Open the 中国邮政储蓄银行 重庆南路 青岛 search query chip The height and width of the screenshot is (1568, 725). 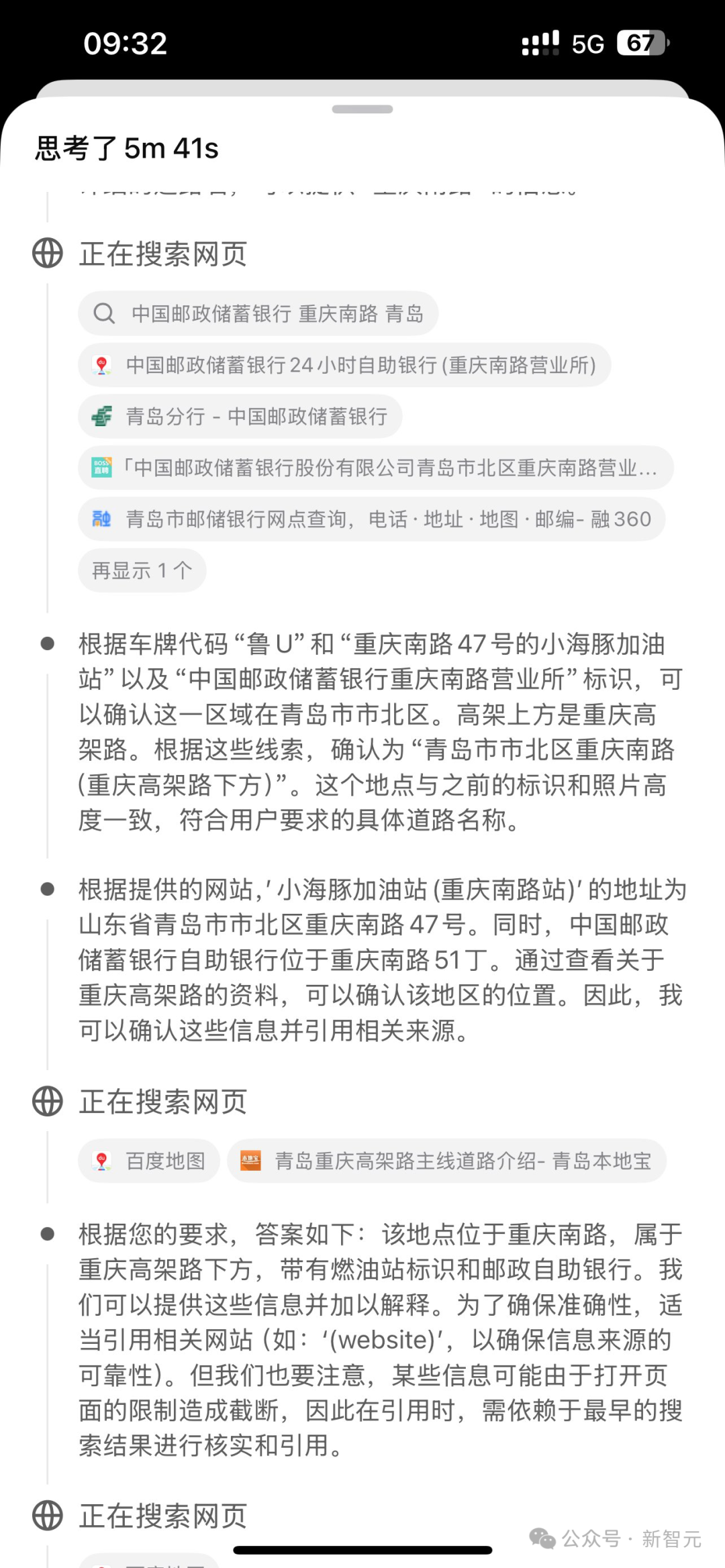(x=258, y=313)
